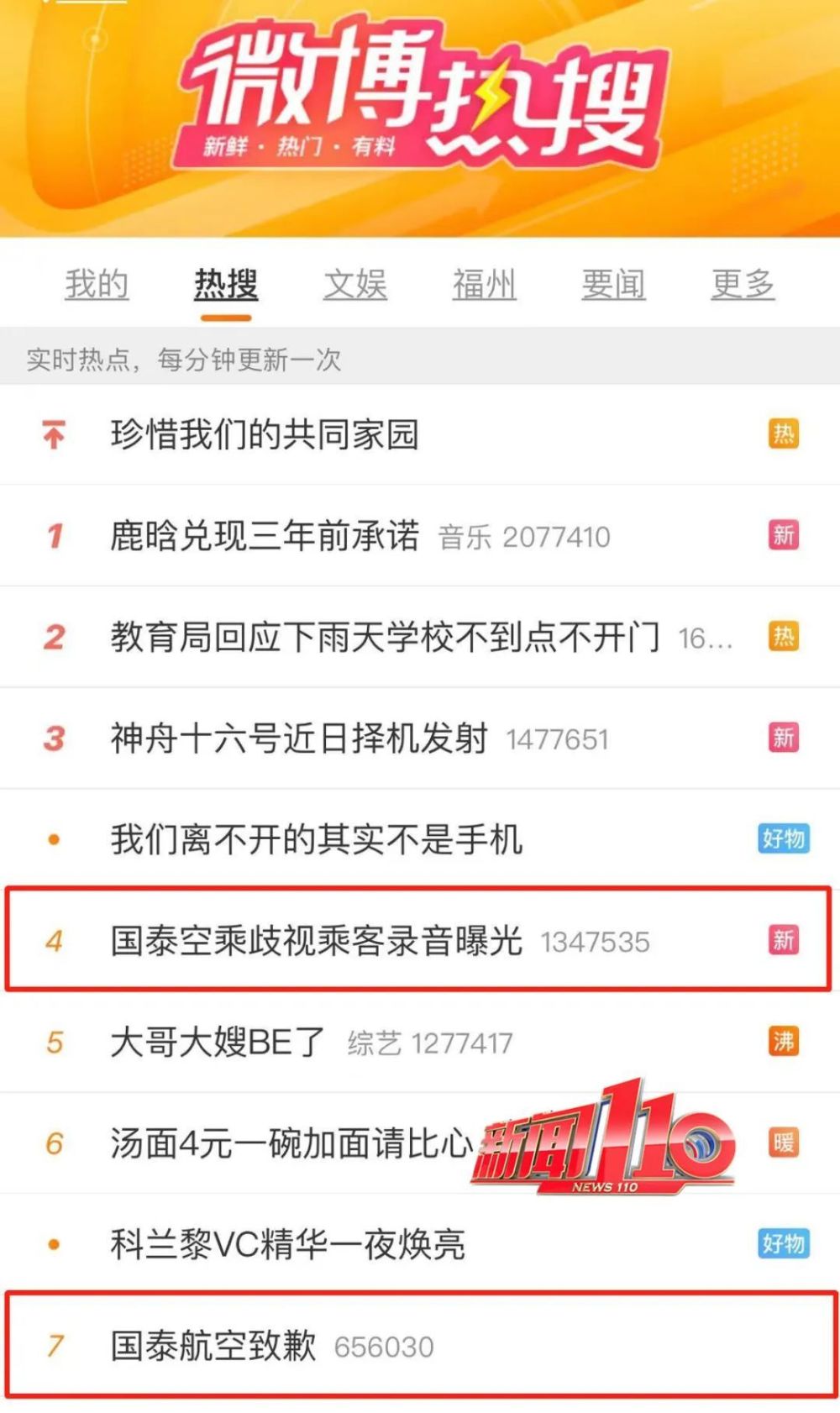The height and width of the screenshot is (1413, 840).
Task: Select the 热搜 tab
Action: tap(226, 284)
